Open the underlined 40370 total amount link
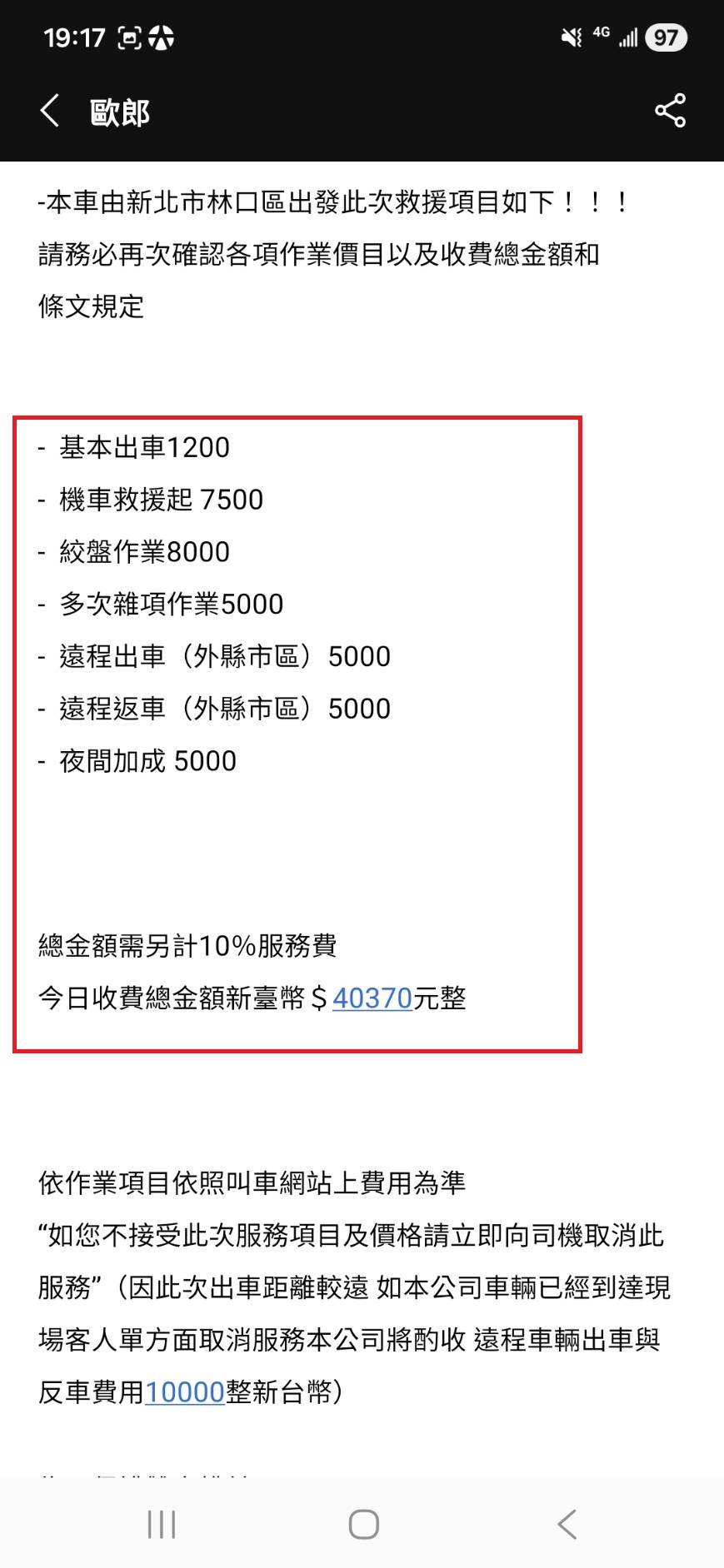Screen dimensions: 724x1568 (372, 998)
